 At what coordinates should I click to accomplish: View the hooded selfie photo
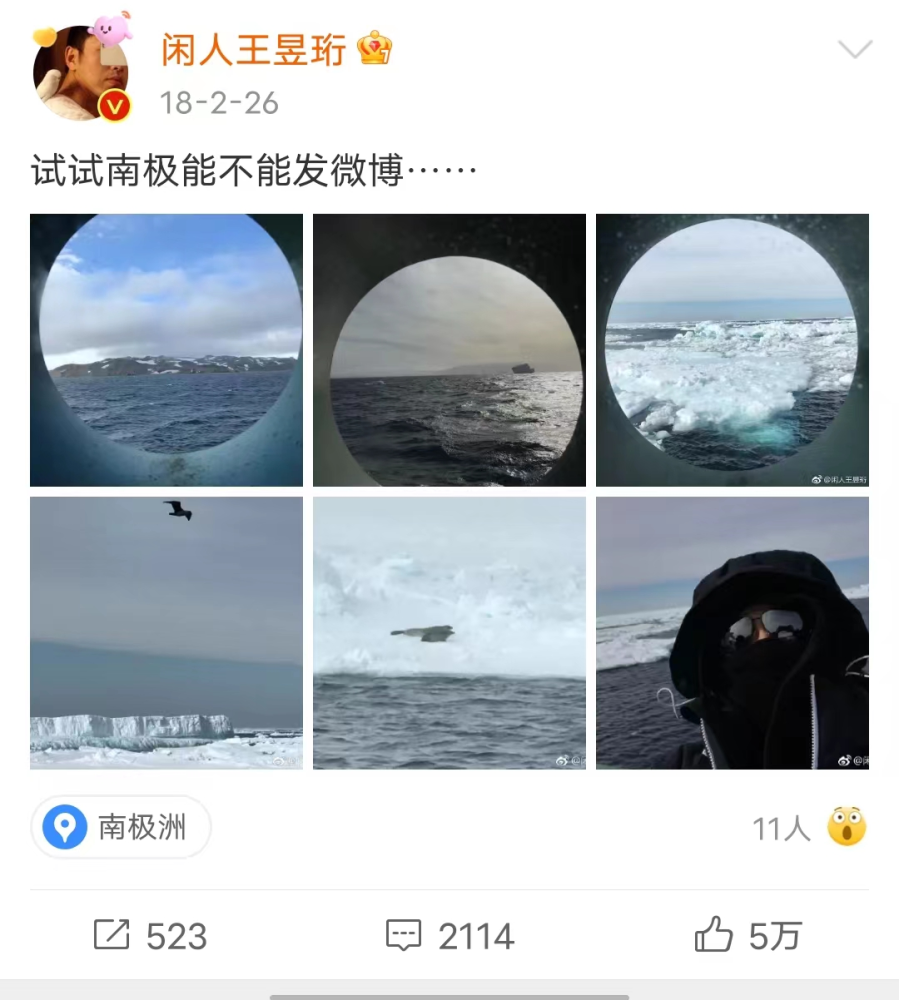coord(732,633)
